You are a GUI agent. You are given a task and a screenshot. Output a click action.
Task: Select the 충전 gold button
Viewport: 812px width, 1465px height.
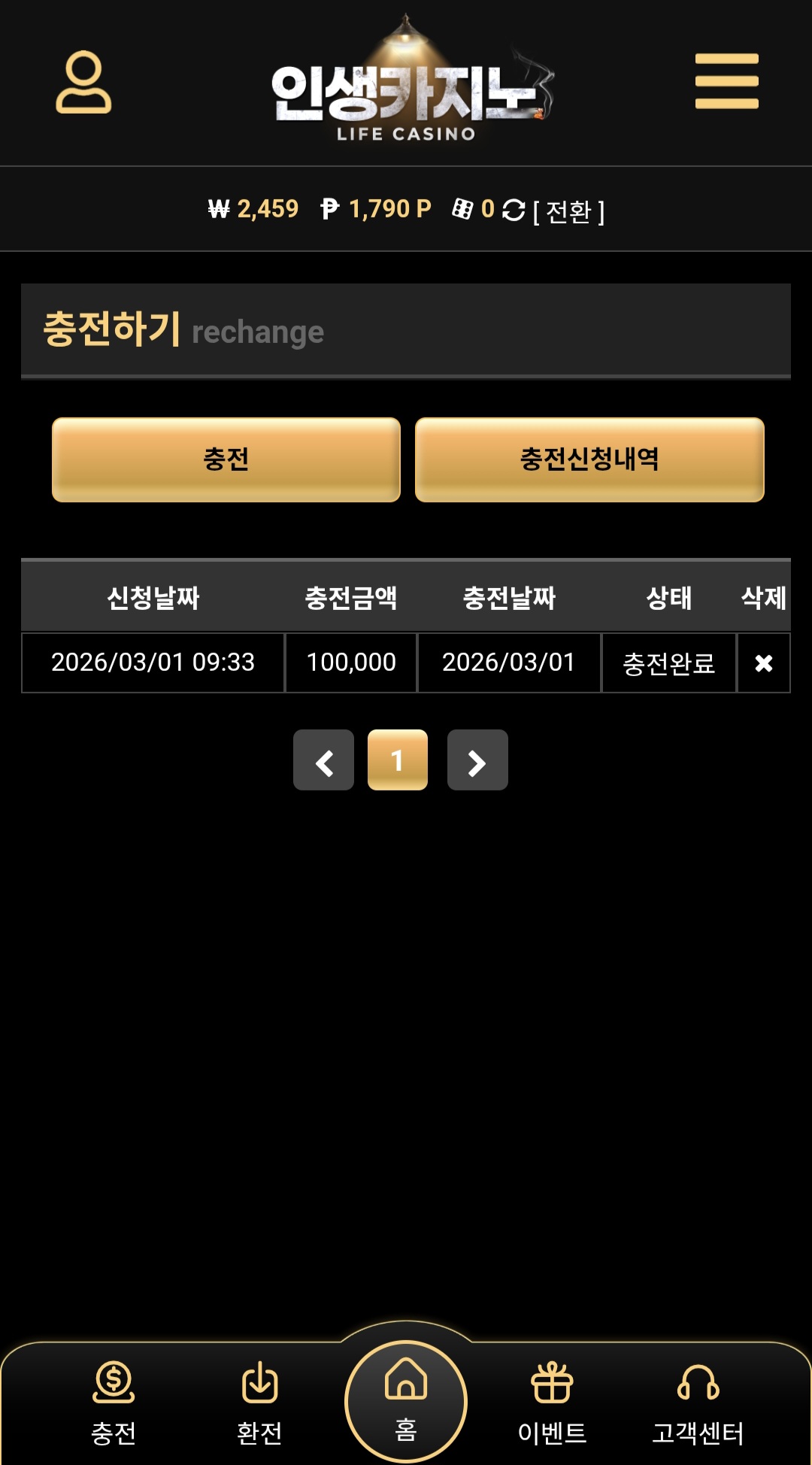pyautogui.click(x=226, y=460)
